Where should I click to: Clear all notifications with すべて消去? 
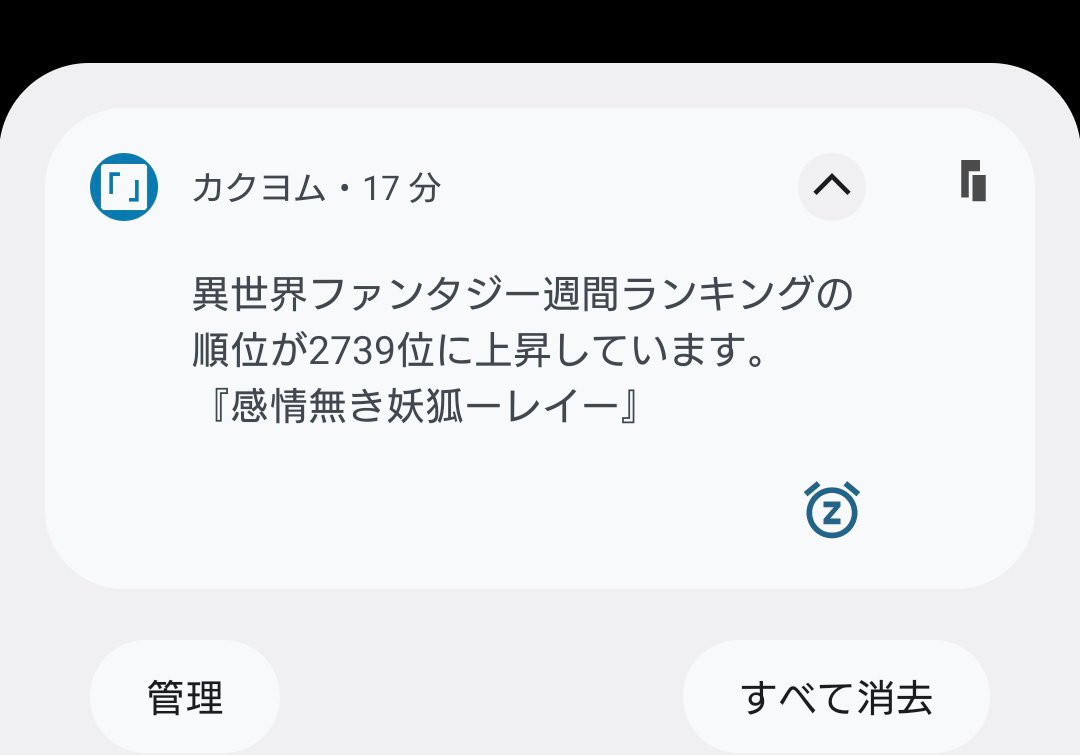tap(836, 697)
